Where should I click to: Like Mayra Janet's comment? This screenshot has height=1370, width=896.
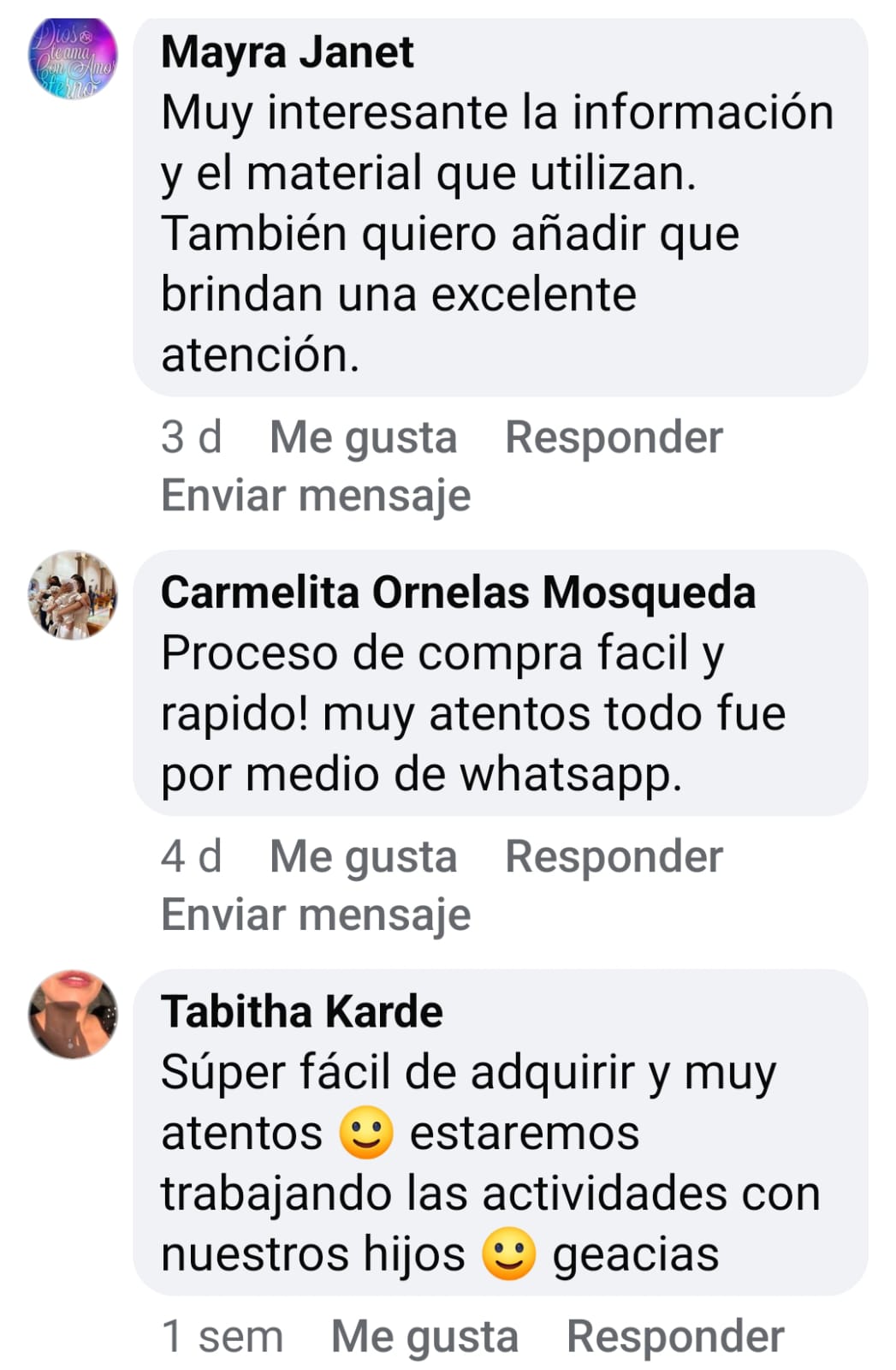point(363,438)
